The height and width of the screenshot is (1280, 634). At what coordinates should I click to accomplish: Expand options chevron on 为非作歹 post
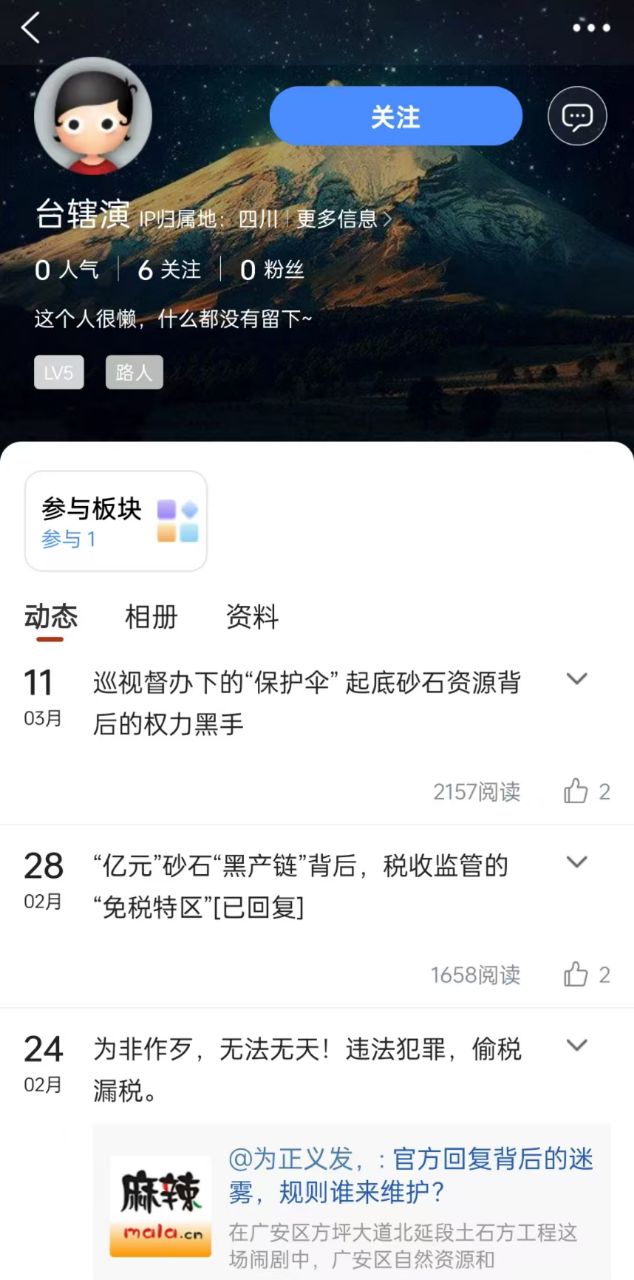tap(577, 1046)
